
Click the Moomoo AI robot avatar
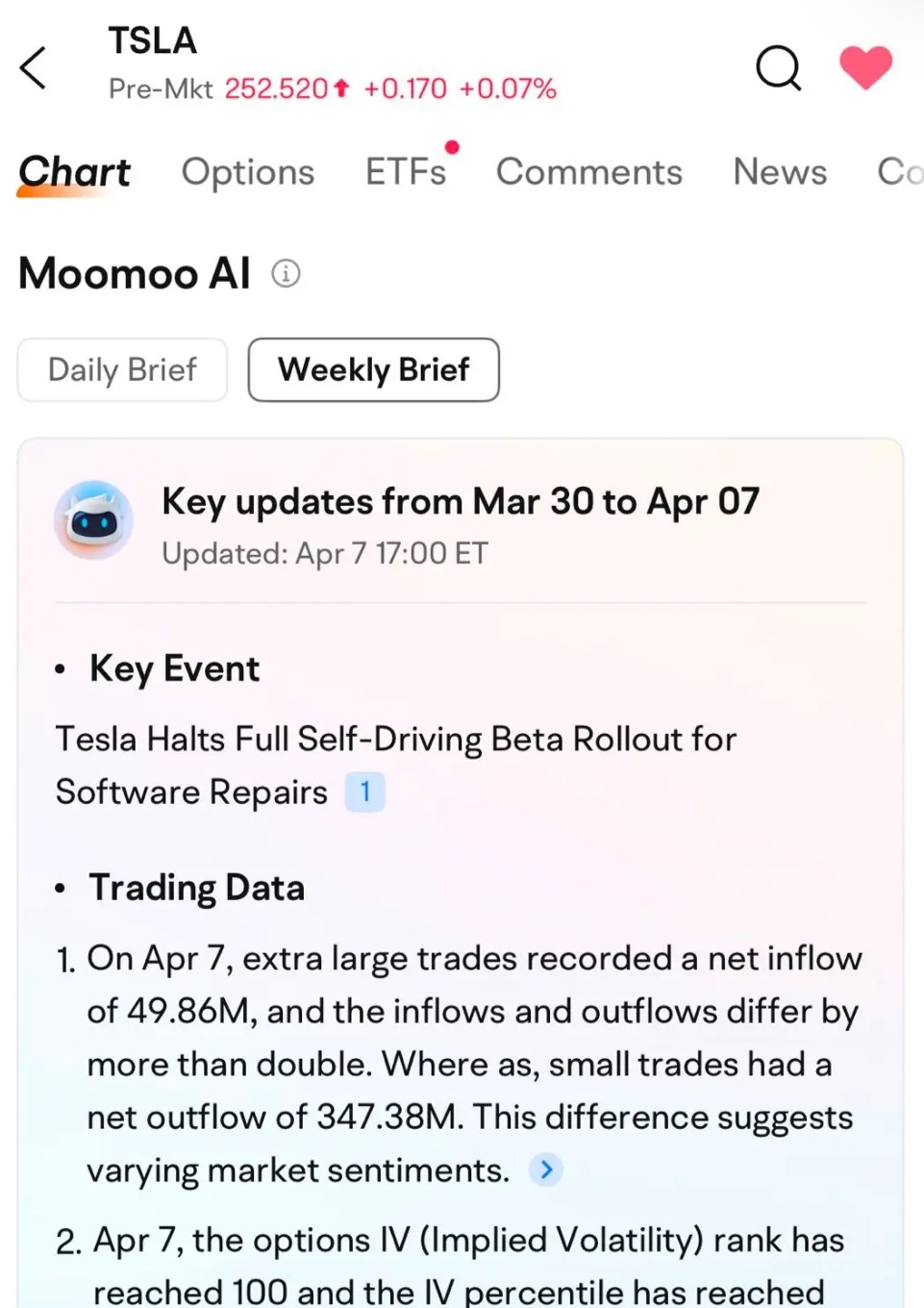tap(93, 520)
